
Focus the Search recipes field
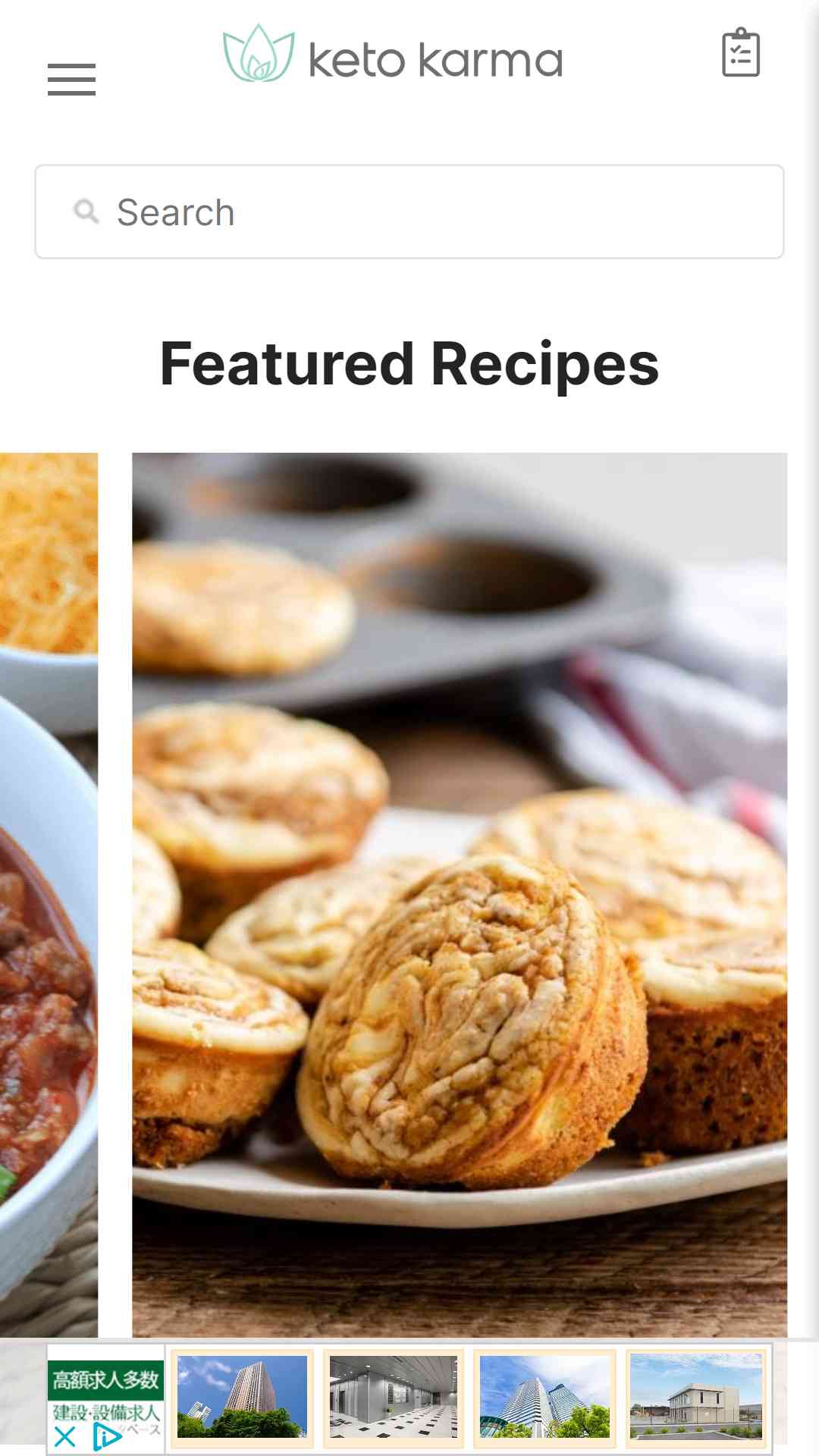[x=409, y=212]
